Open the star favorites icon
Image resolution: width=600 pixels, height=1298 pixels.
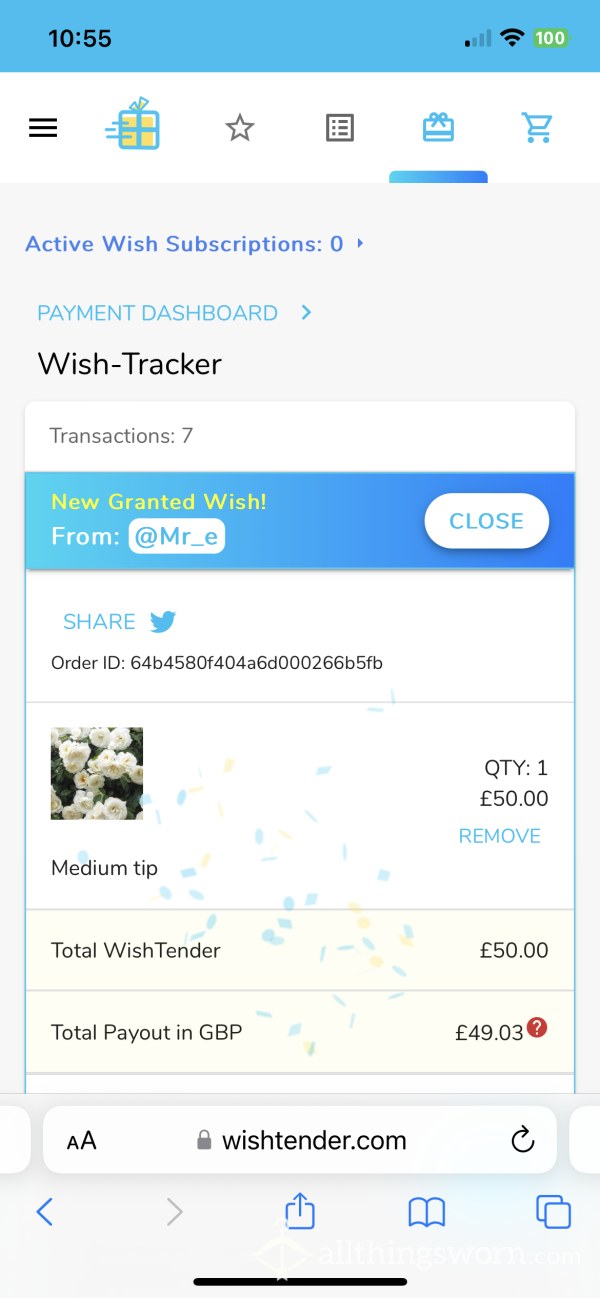coord(240,128)
